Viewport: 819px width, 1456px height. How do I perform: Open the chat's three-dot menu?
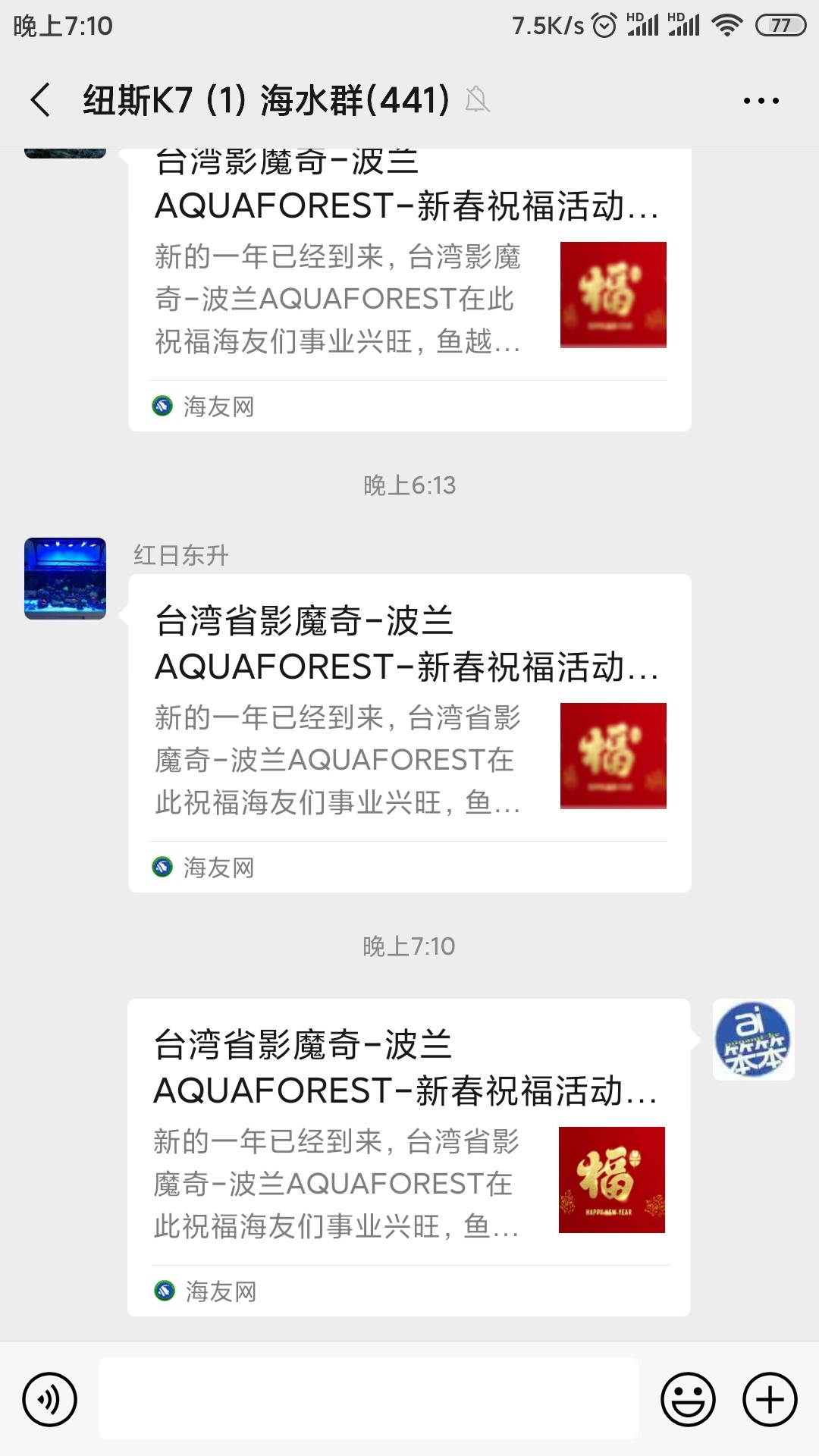coord(761,100)
